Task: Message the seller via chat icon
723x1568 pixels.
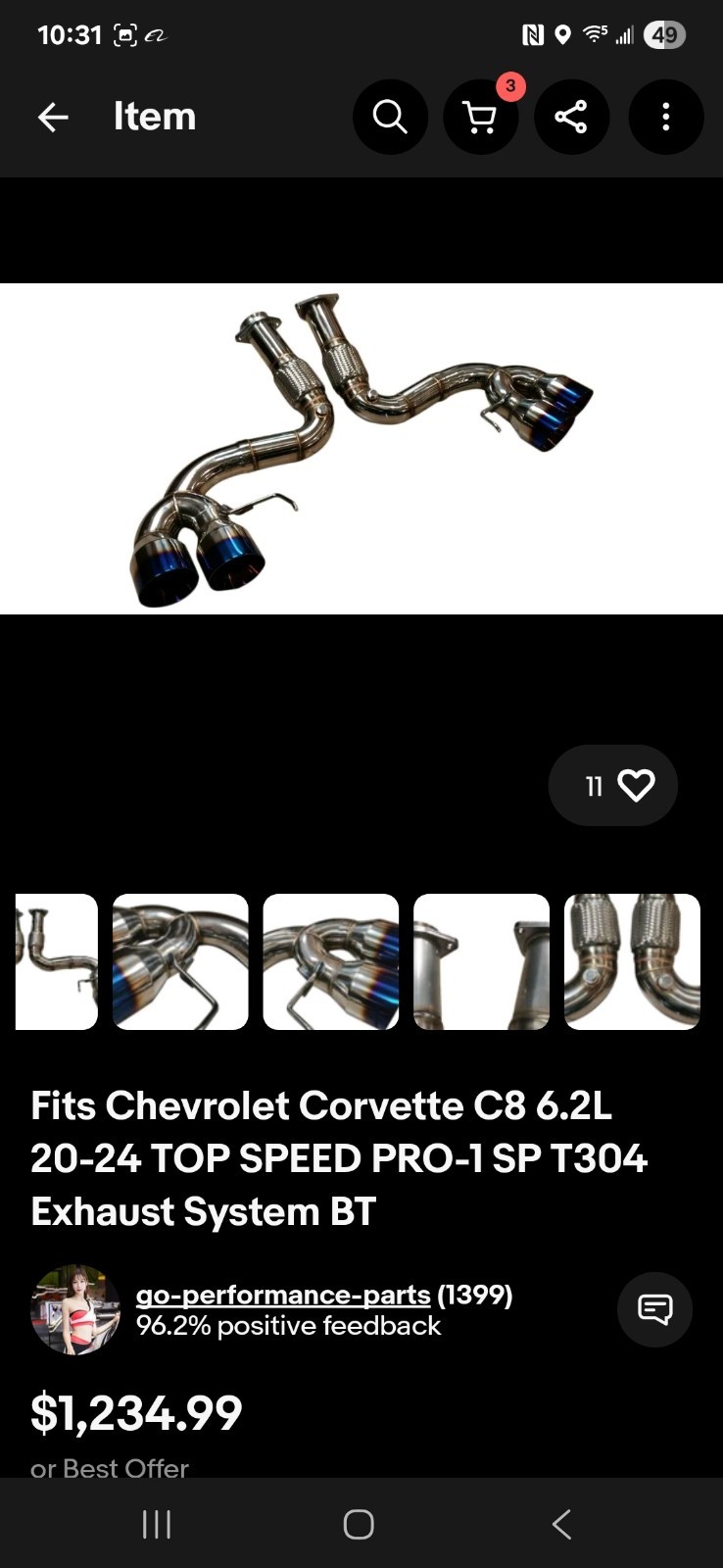Action: point(654,1309)
